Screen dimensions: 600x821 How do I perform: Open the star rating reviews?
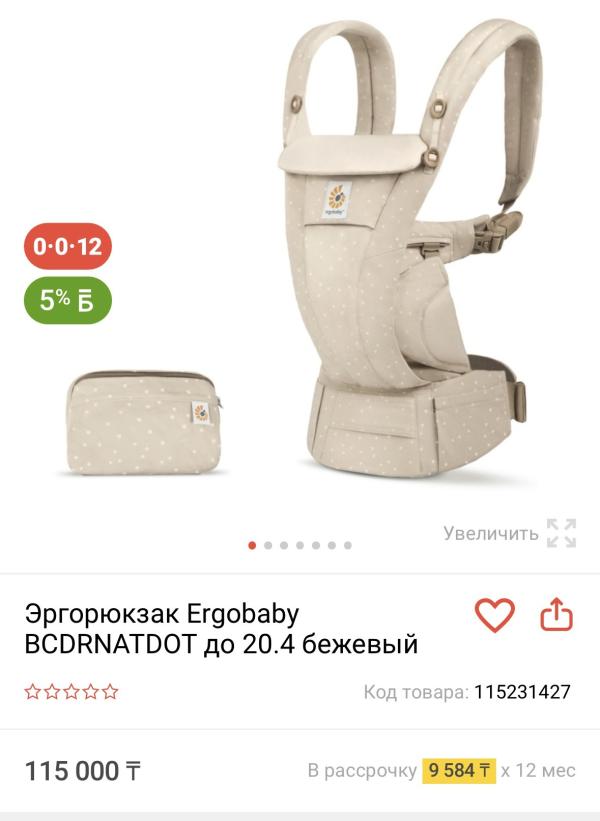click(x=71, y=691)
